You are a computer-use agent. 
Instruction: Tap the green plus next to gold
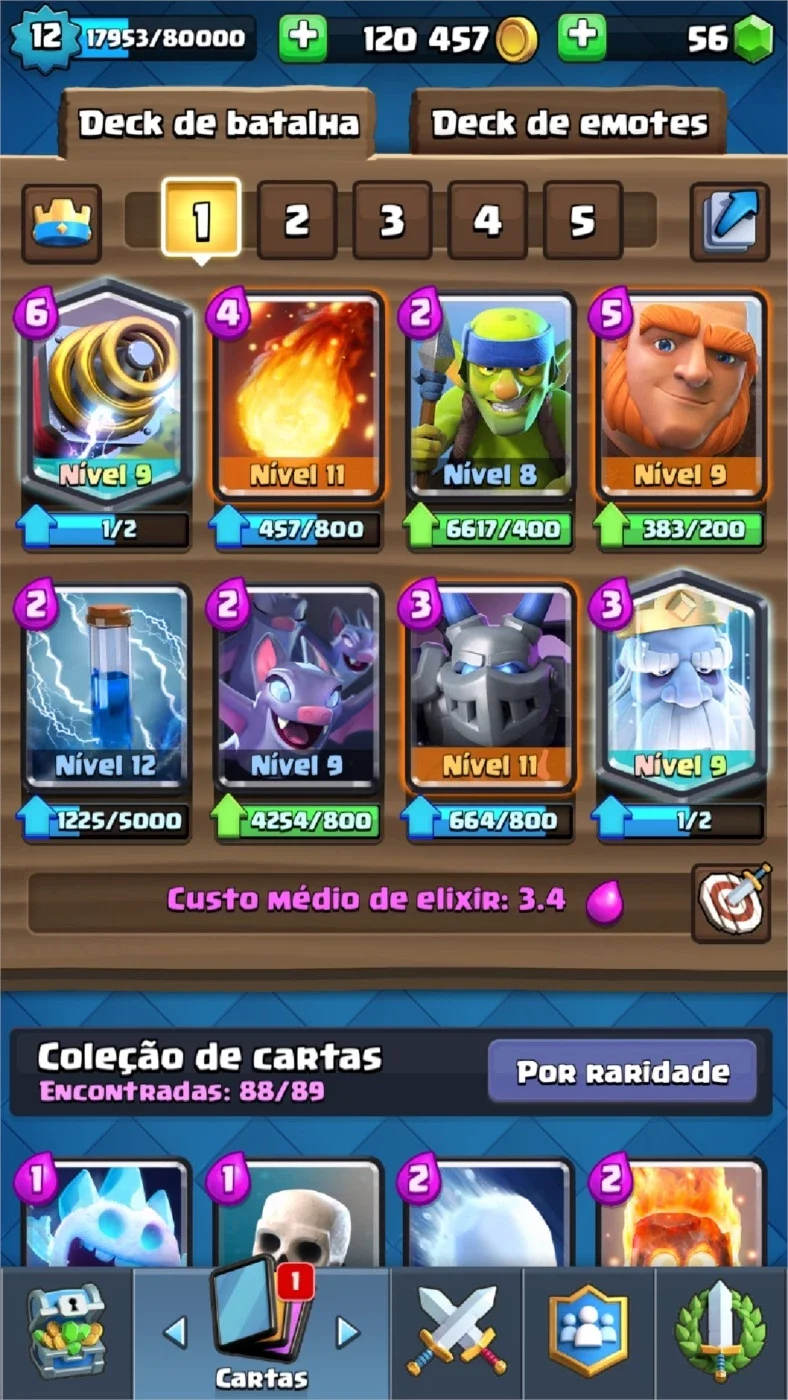303,38
